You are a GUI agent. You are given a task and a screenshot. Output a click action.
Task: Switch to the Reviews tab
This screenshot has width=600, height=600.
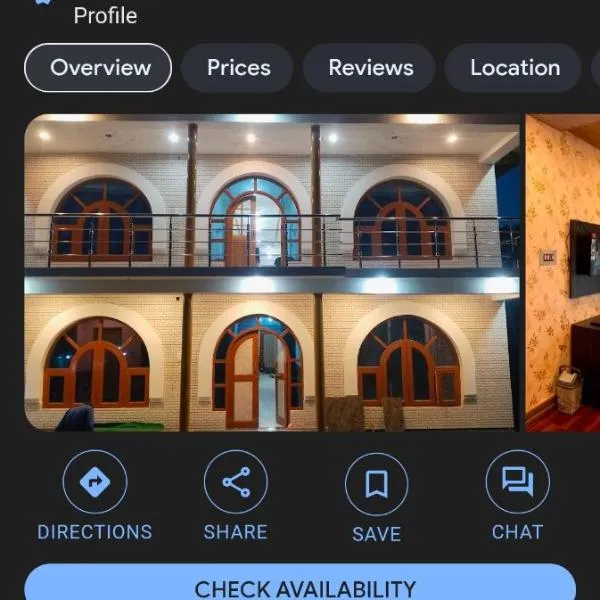pyautogui.click(x=370, y=68)
